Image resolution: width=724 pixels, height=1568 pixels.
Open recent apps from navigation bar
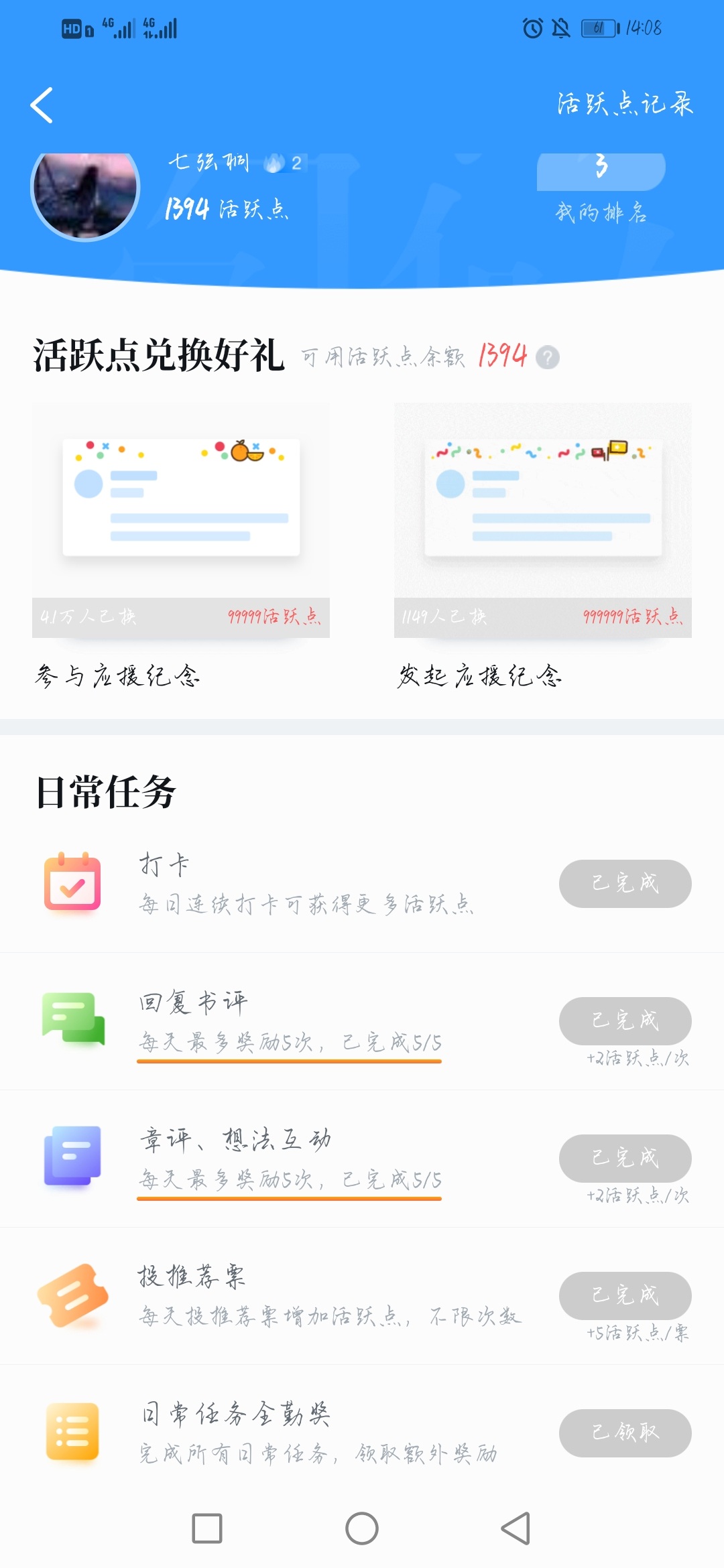tap(207, 1528)
